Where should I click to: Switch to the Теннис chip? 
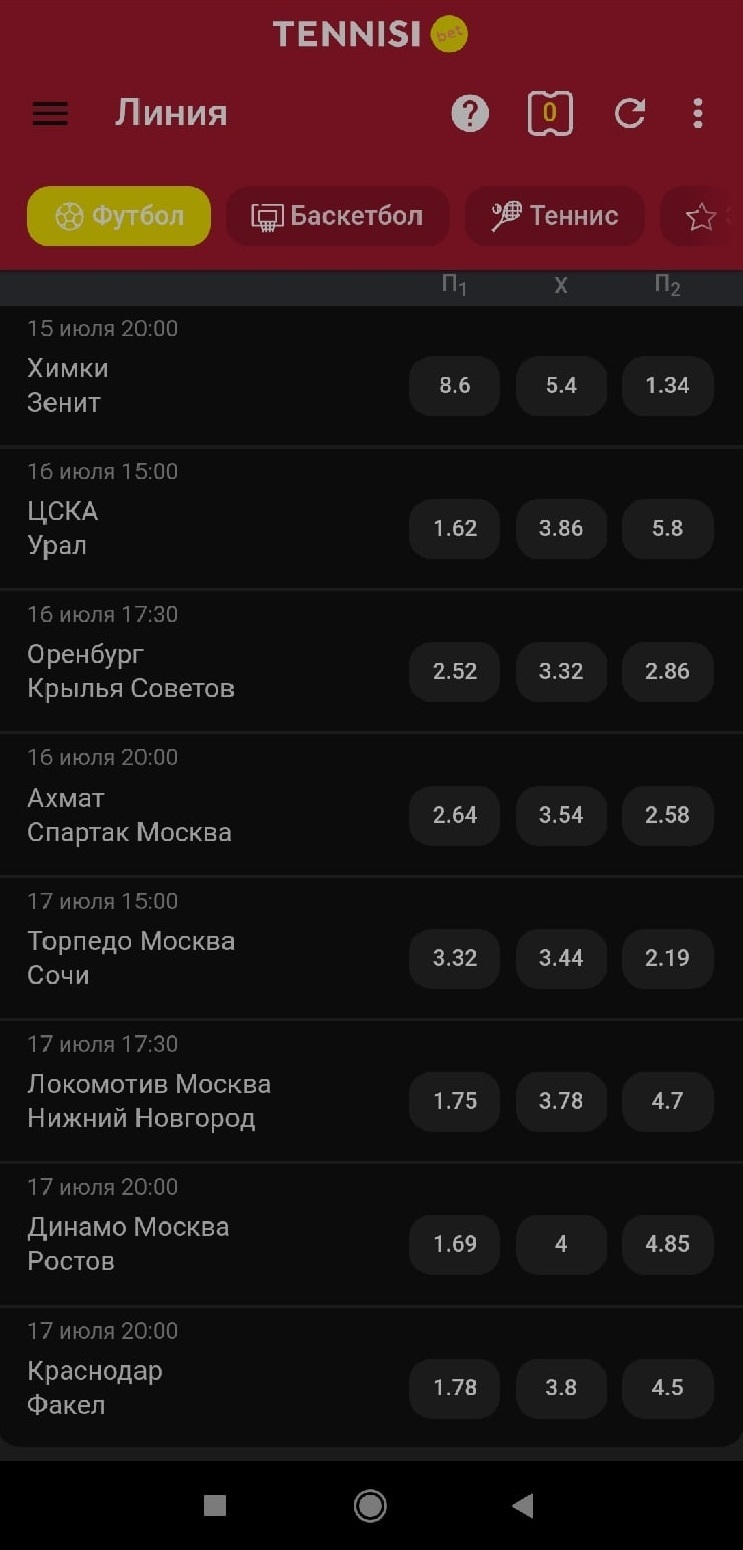pyautogui.click(x=555, y=216)
